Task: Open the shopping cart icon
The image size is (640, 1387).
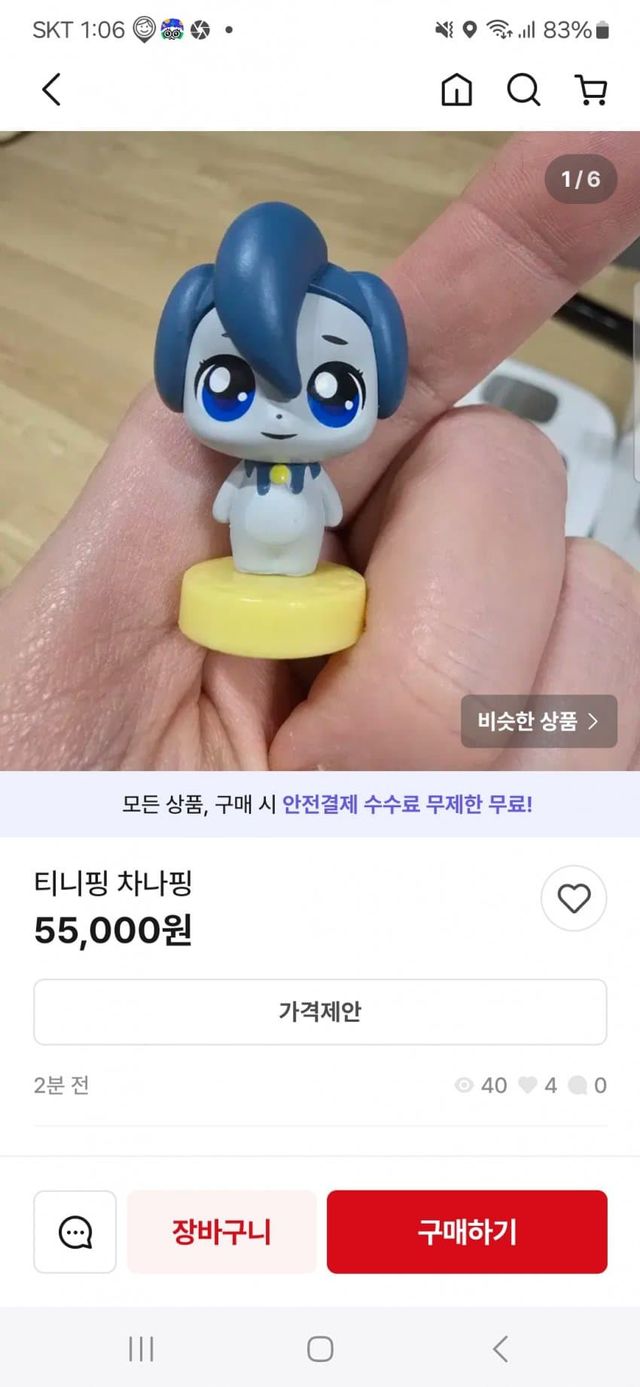Action: tap(591, 90)
